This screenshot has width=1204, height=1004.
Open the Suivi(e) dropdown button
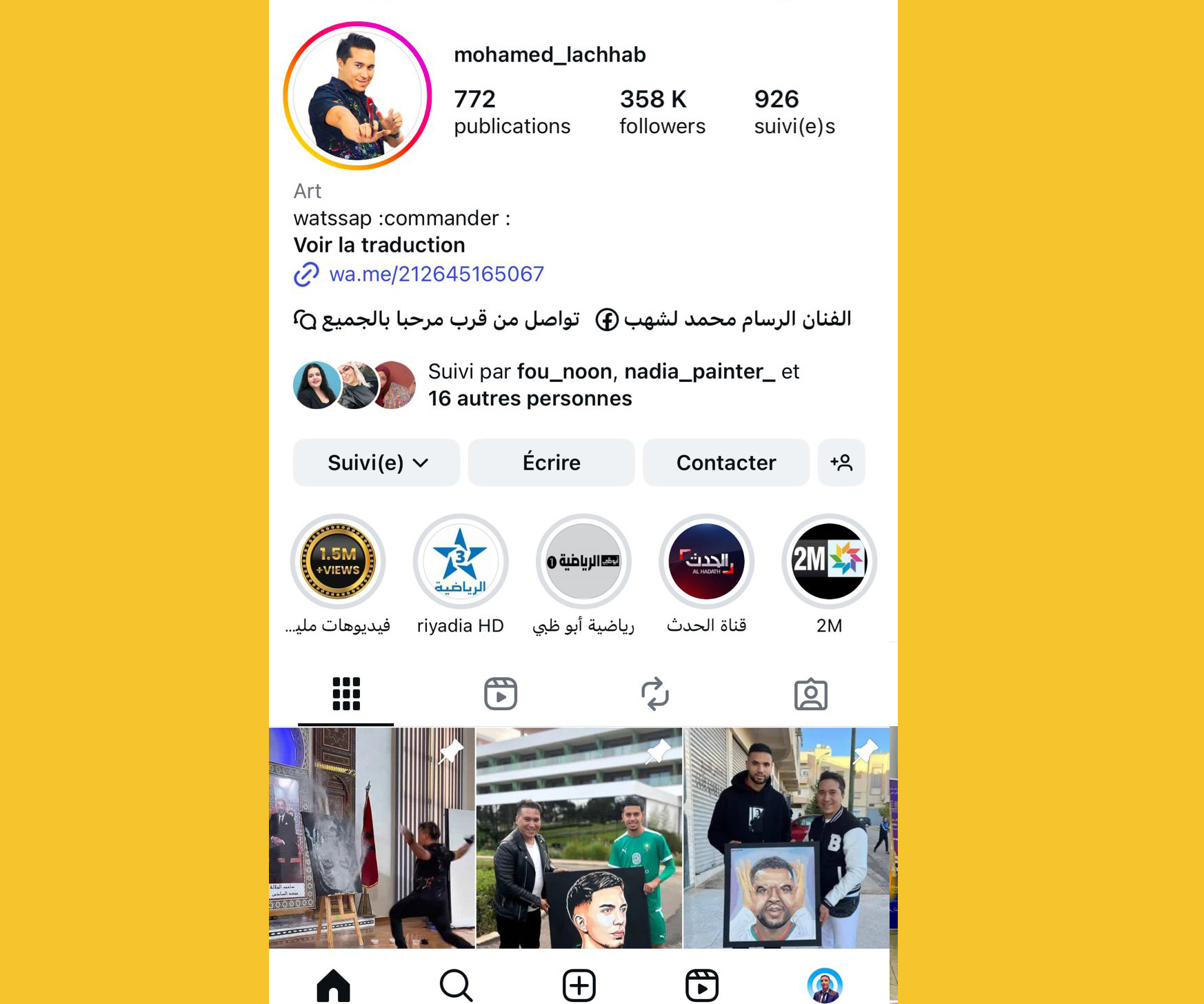(x=377, y=462)
